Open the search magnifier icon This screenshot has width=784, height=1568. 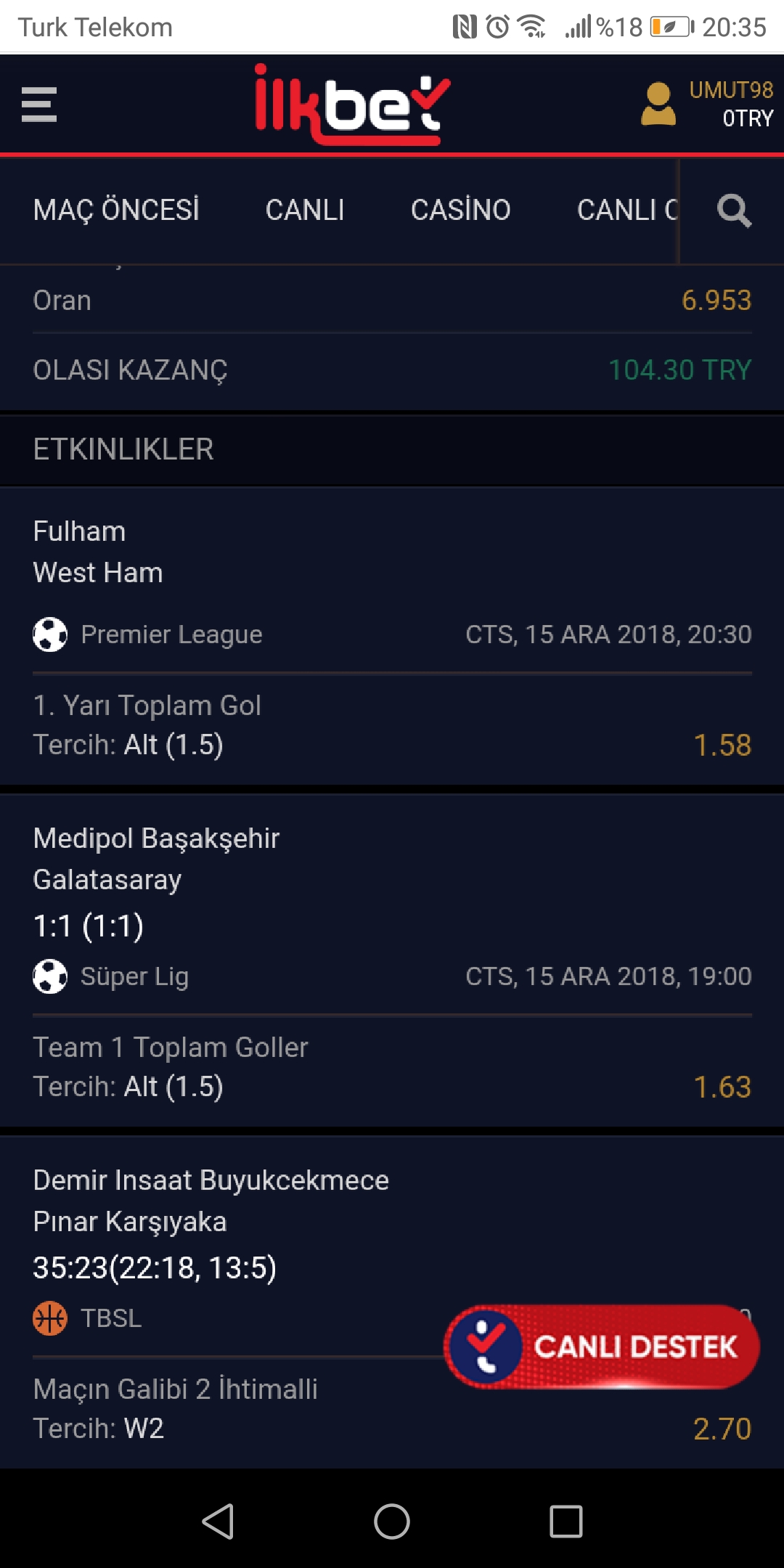click(733, 211)
